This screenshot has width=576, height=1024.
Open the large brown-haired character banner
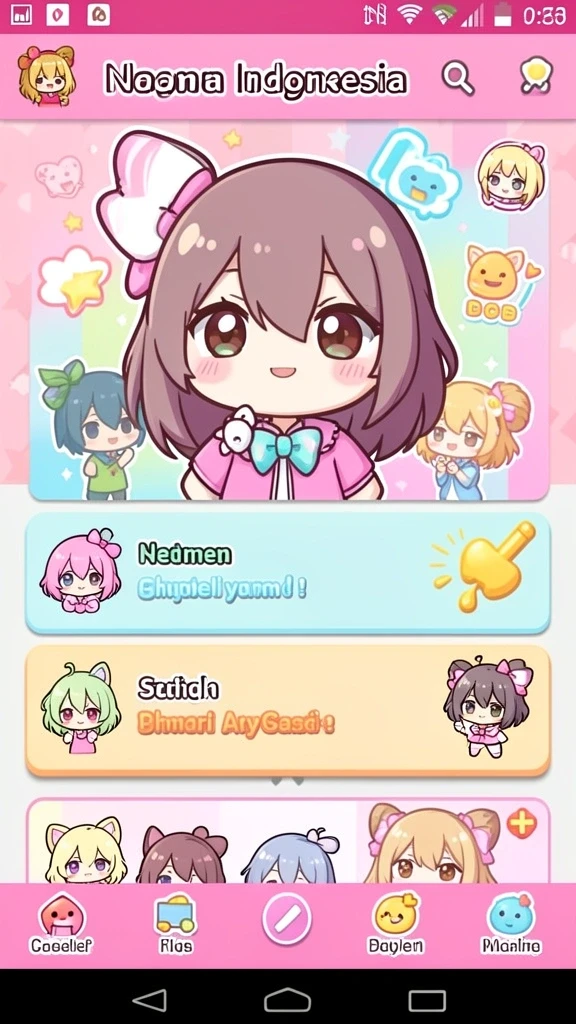coord(288,313)
